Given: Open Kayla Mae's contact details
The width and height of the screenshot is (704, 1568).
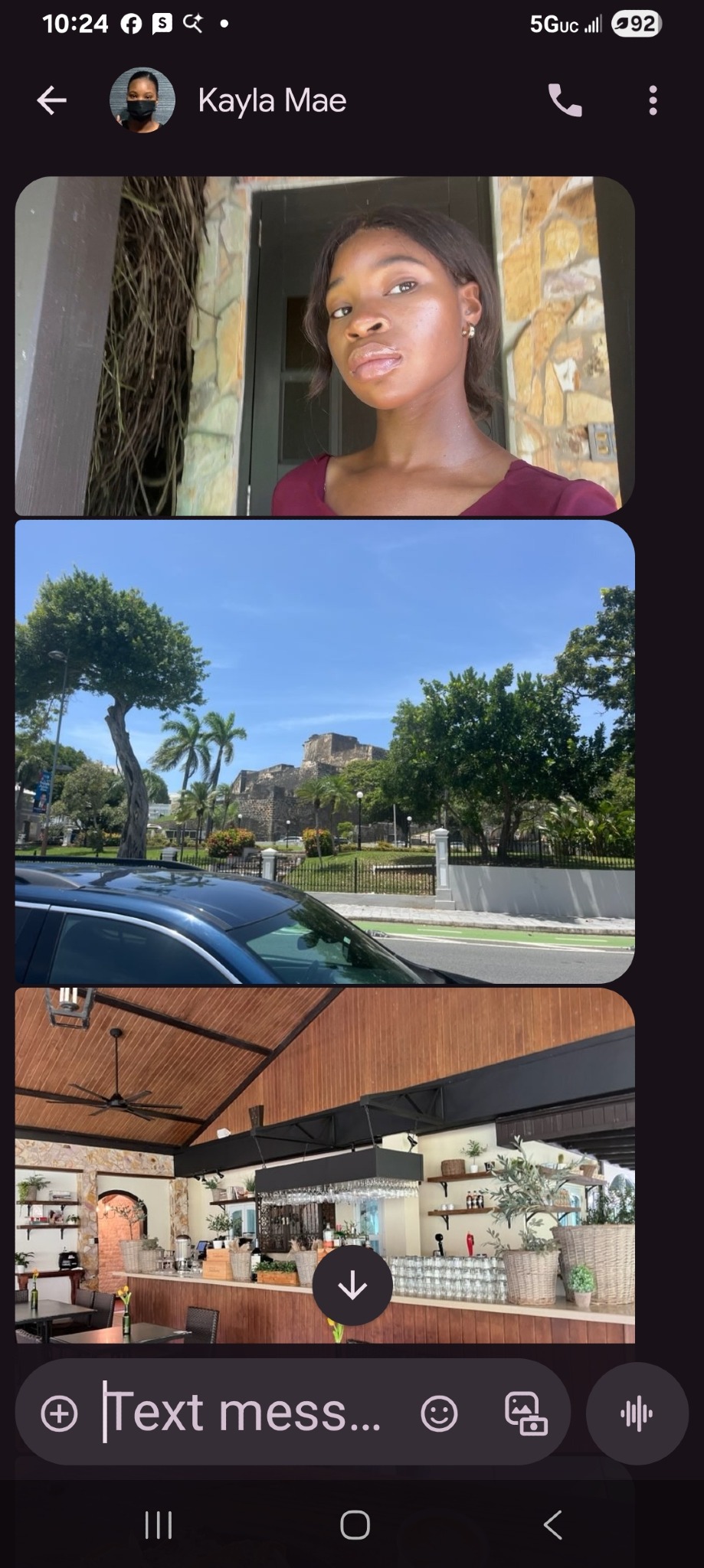Looking at the screenshot, I should tap(272, 100).
